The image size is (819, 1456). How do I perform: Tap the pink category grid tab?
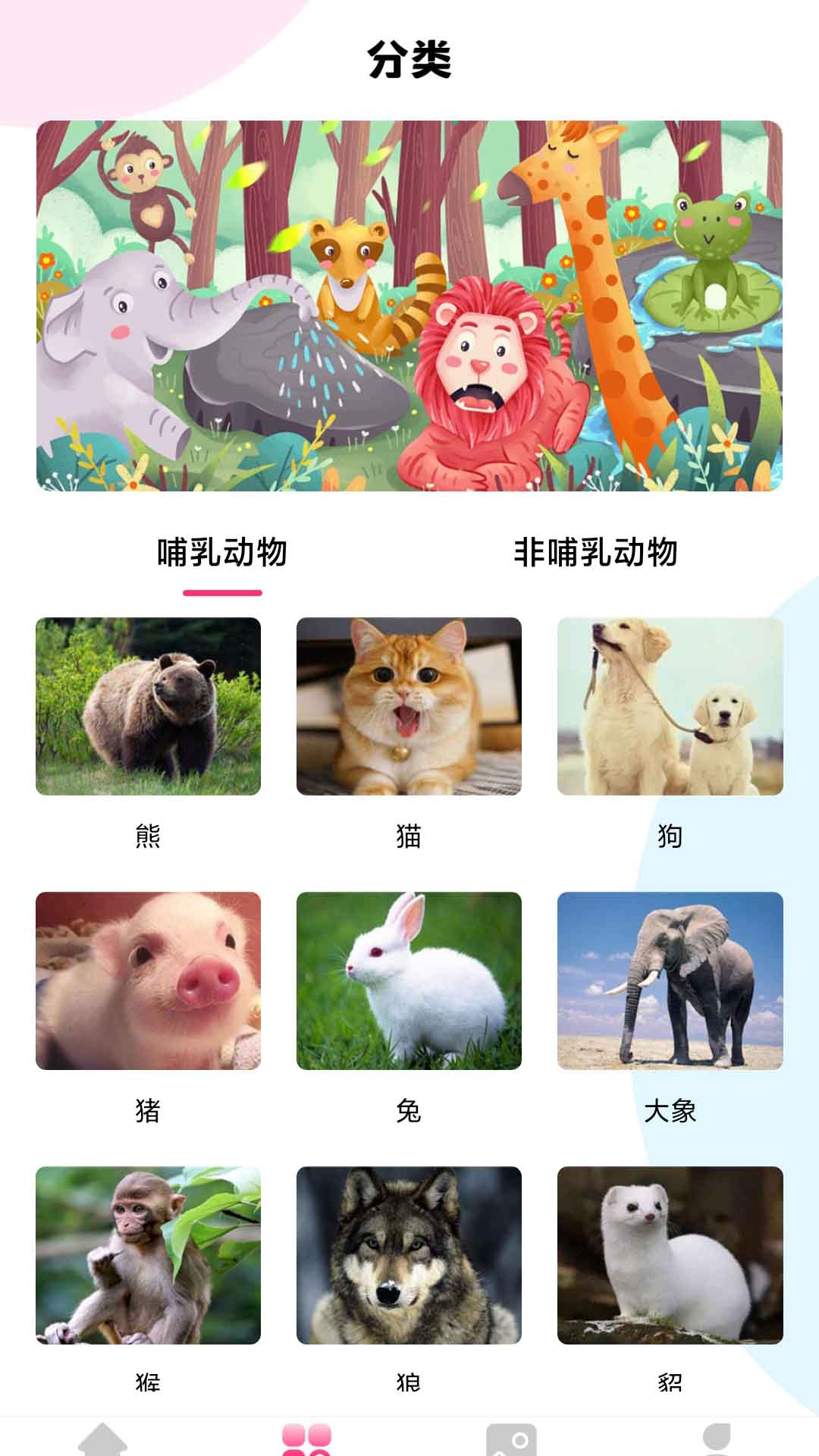click(x=307, y=1439)
